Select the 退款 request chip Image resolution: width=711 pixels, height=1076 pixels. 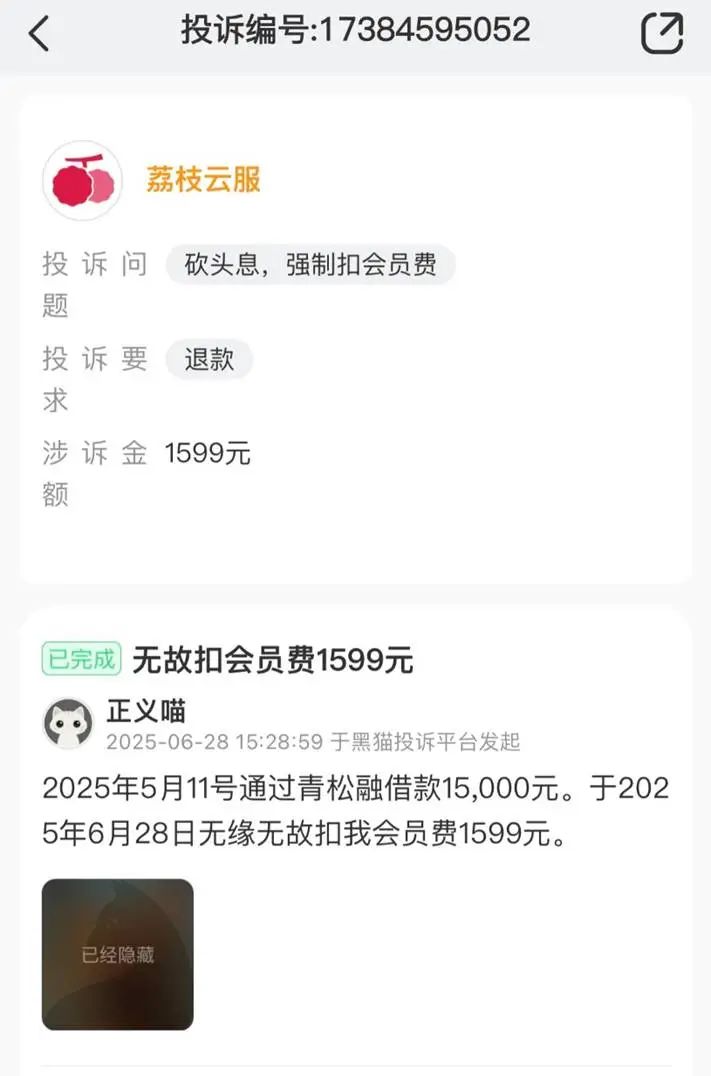point(209,360)
